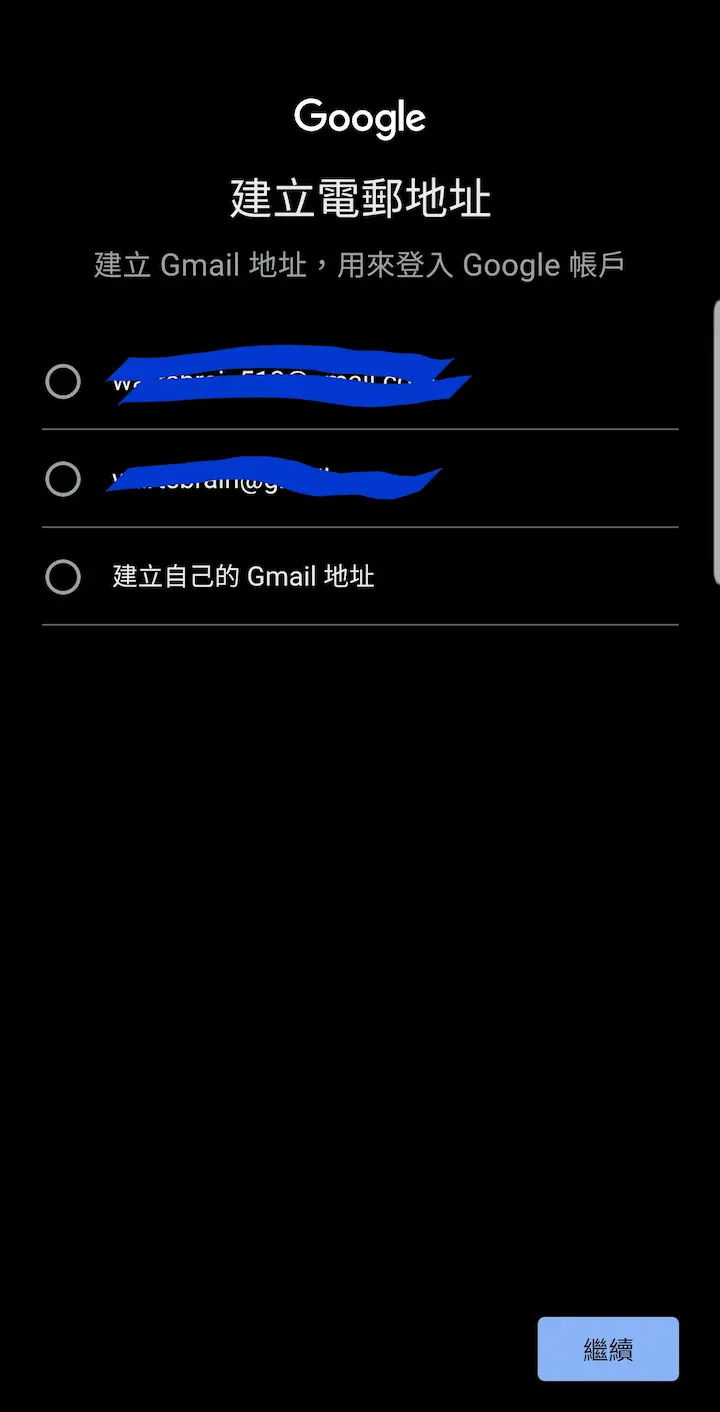Viewport: 720px width, 1412px height.
Task: Tap the 繼續 button to continue
Action: 607,1349
